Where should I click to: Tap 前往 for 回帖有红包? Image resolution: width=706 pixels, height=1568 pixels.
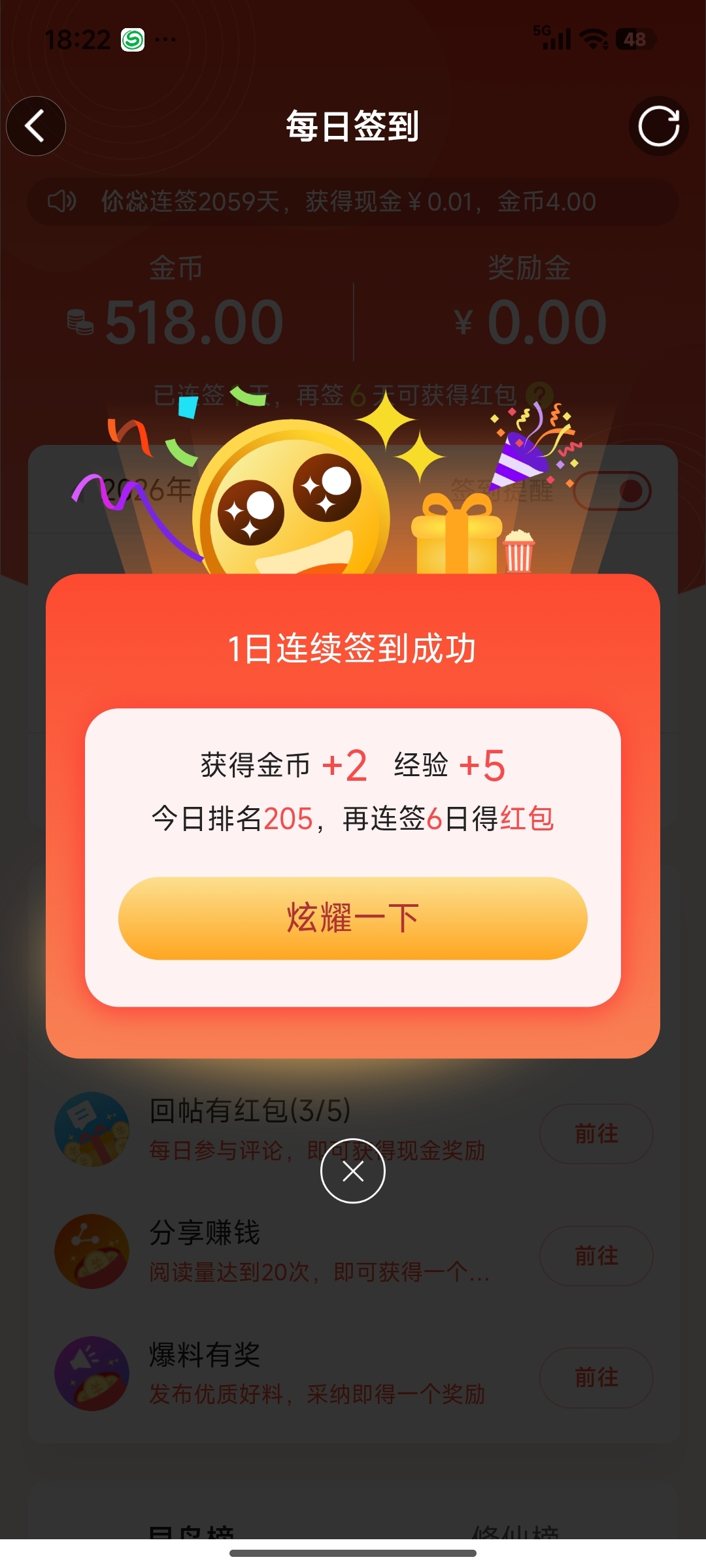click(596, 1134)
